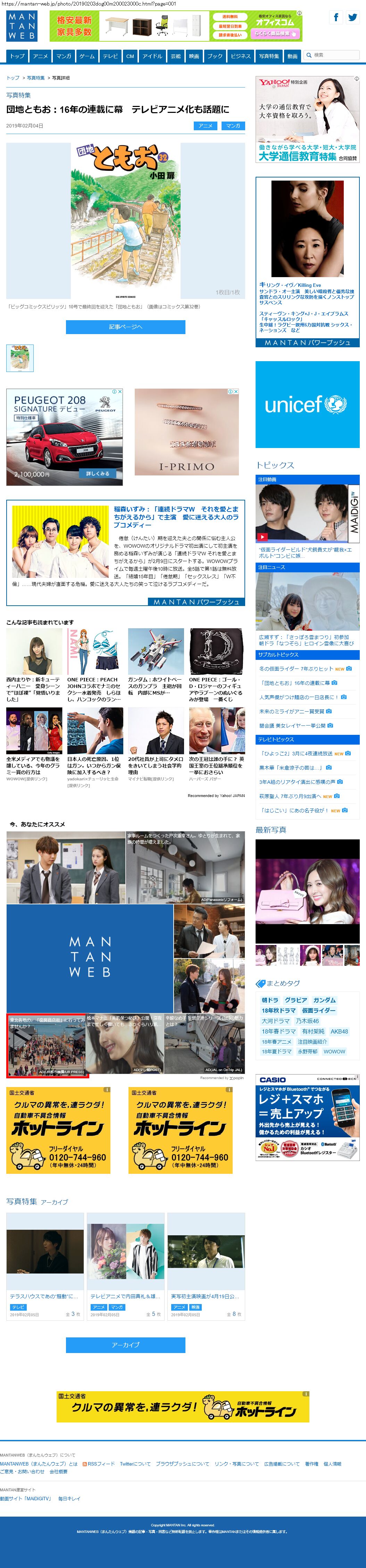Switch to the アニメ navigation tab

40,56
